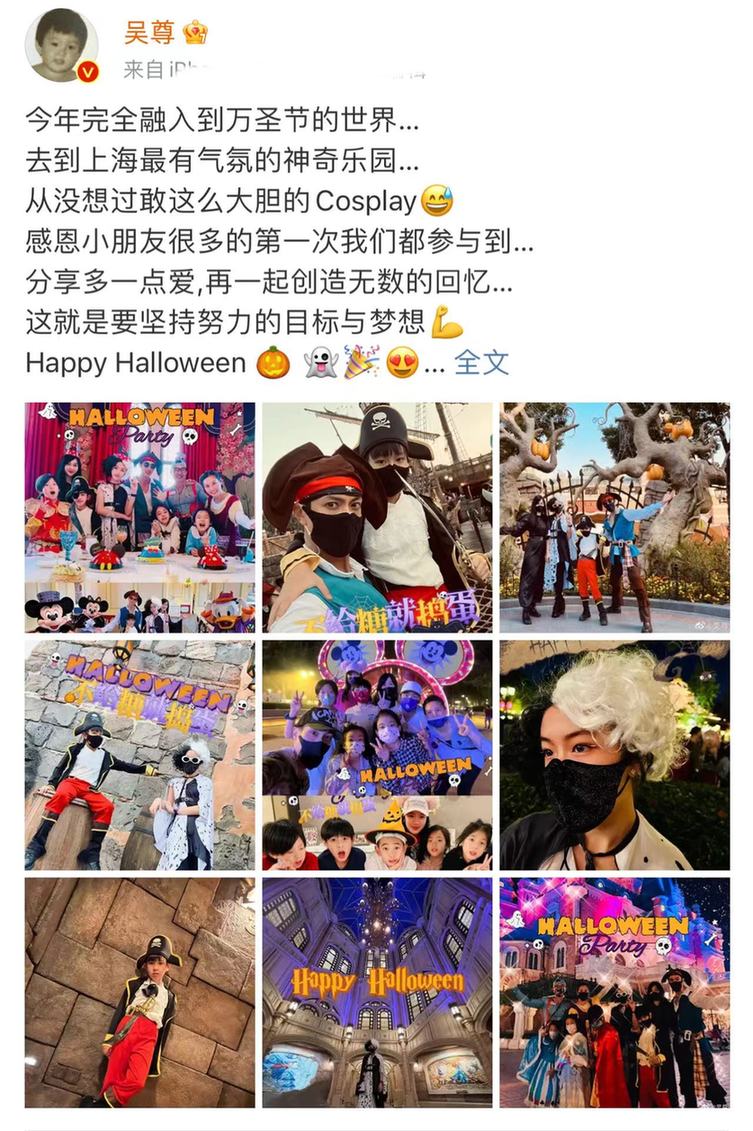View the white curly wig portrait photo

(614, 755)
